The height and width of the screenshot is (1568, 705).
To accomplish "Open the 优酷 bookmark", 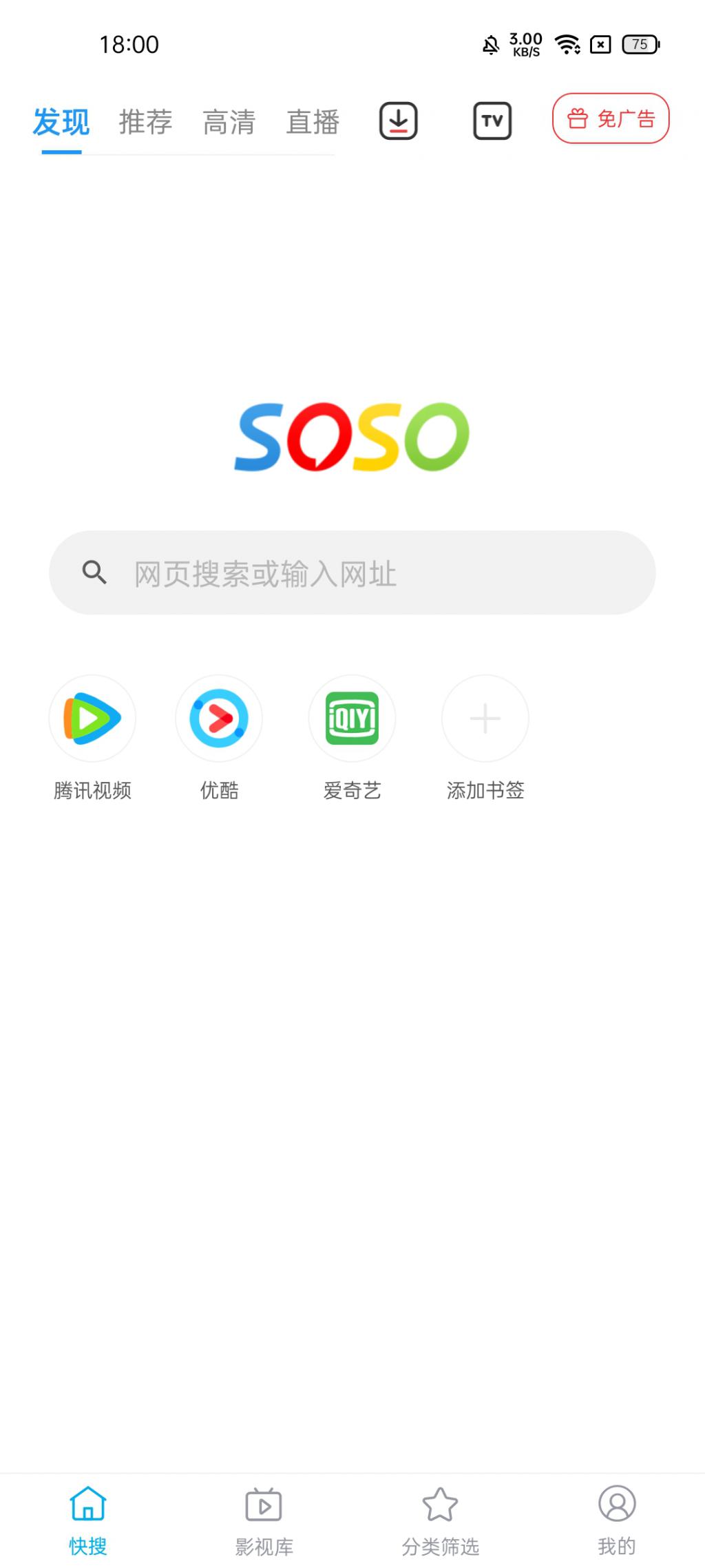I will point(219,719).
